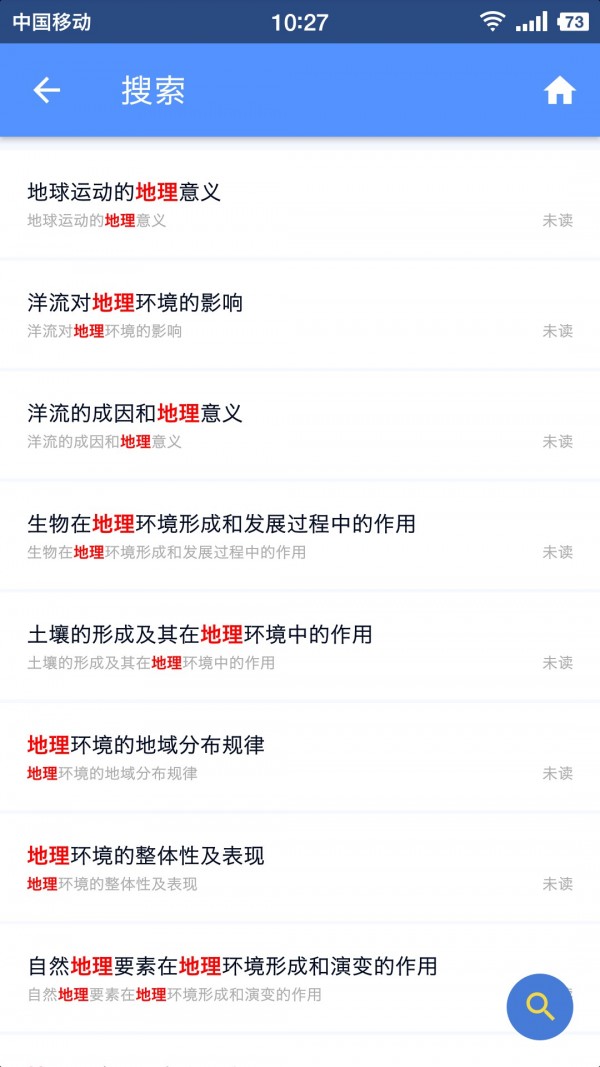Tap the floating search button
This screenshot has width=600, height=1067.
click(x=540, y=1005)
